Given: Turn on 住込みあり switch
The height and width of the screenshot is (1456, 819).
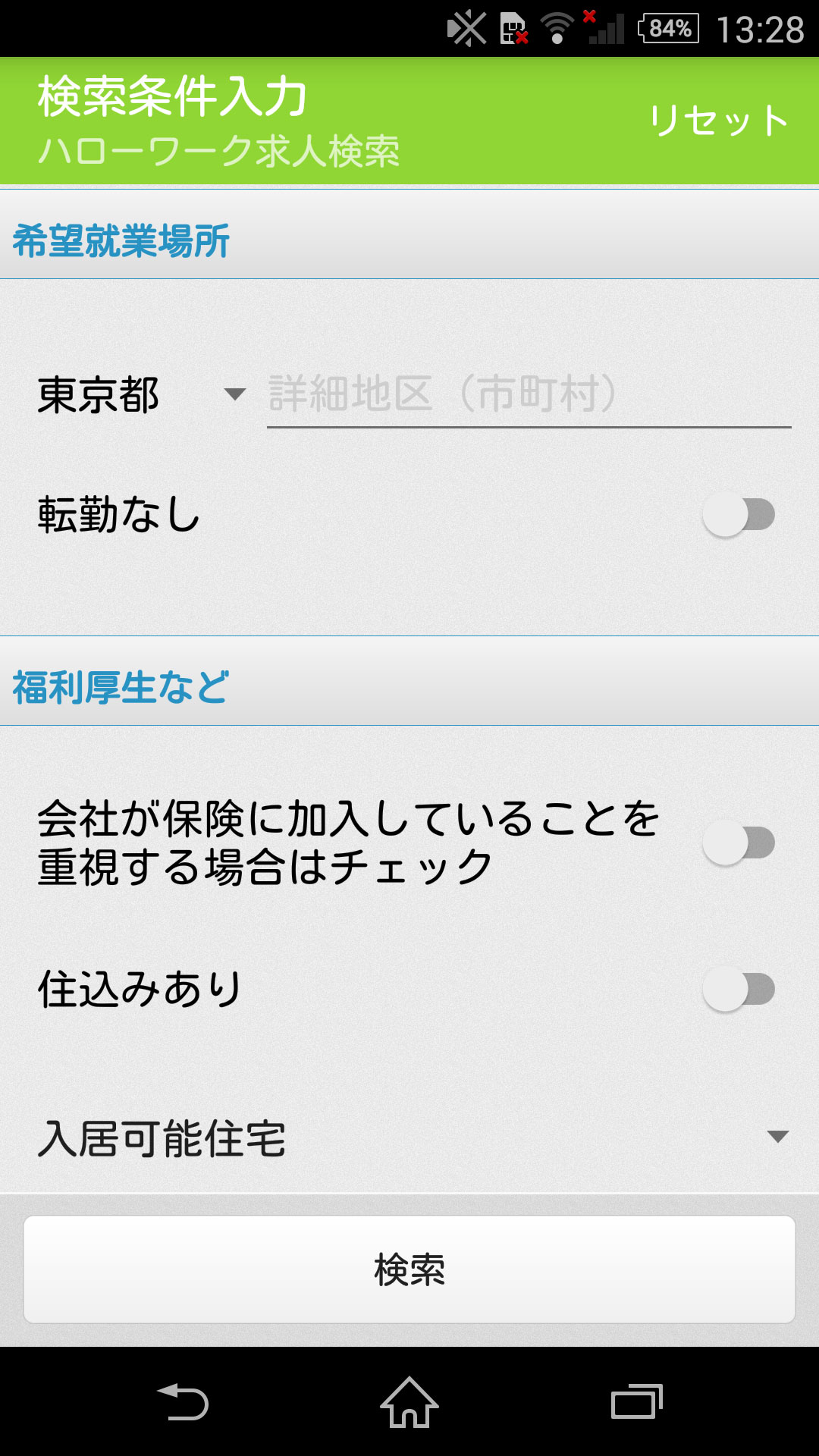Looking at the screenshot, I should coord(738,989).
